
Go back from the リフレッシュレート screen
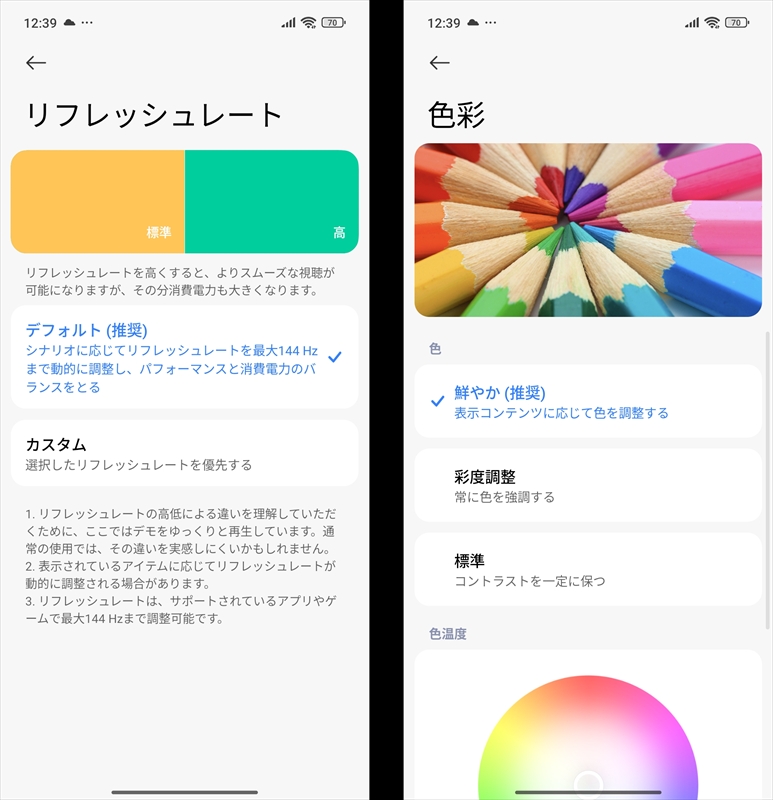36,63
